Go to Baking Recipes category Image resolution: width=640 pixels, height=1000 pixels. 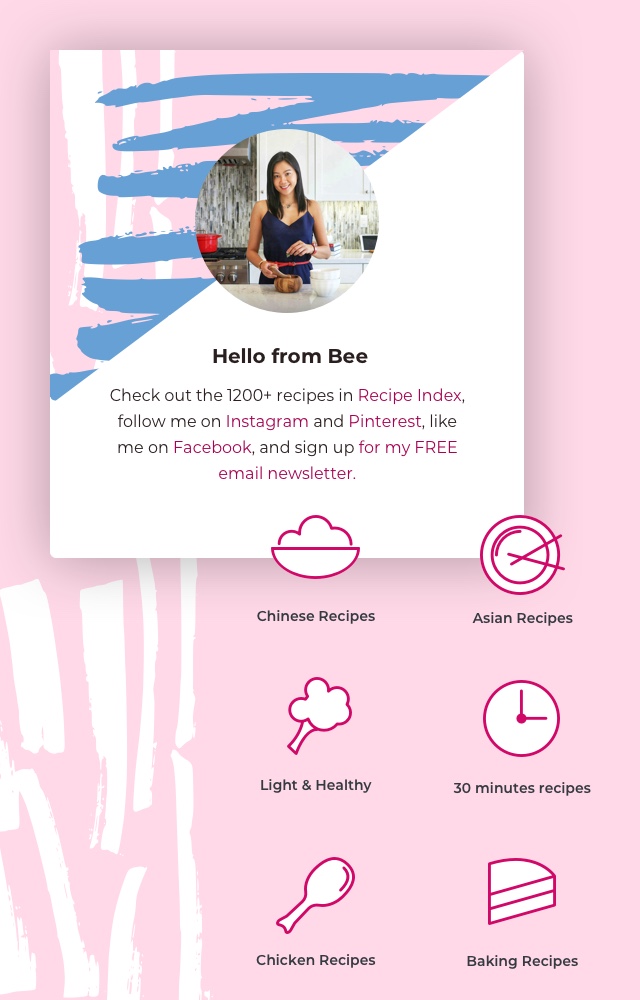click(x=521, y=910)
